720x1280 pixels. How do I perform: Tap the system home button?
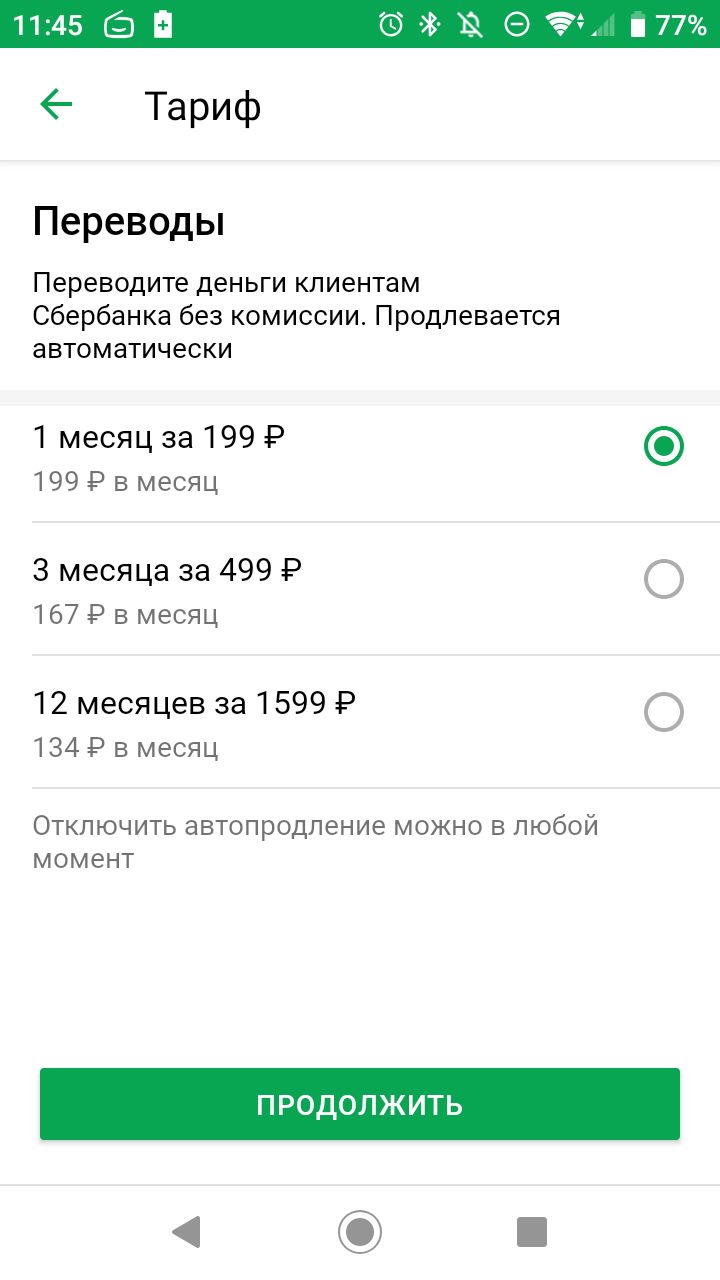coord(360,1232)
